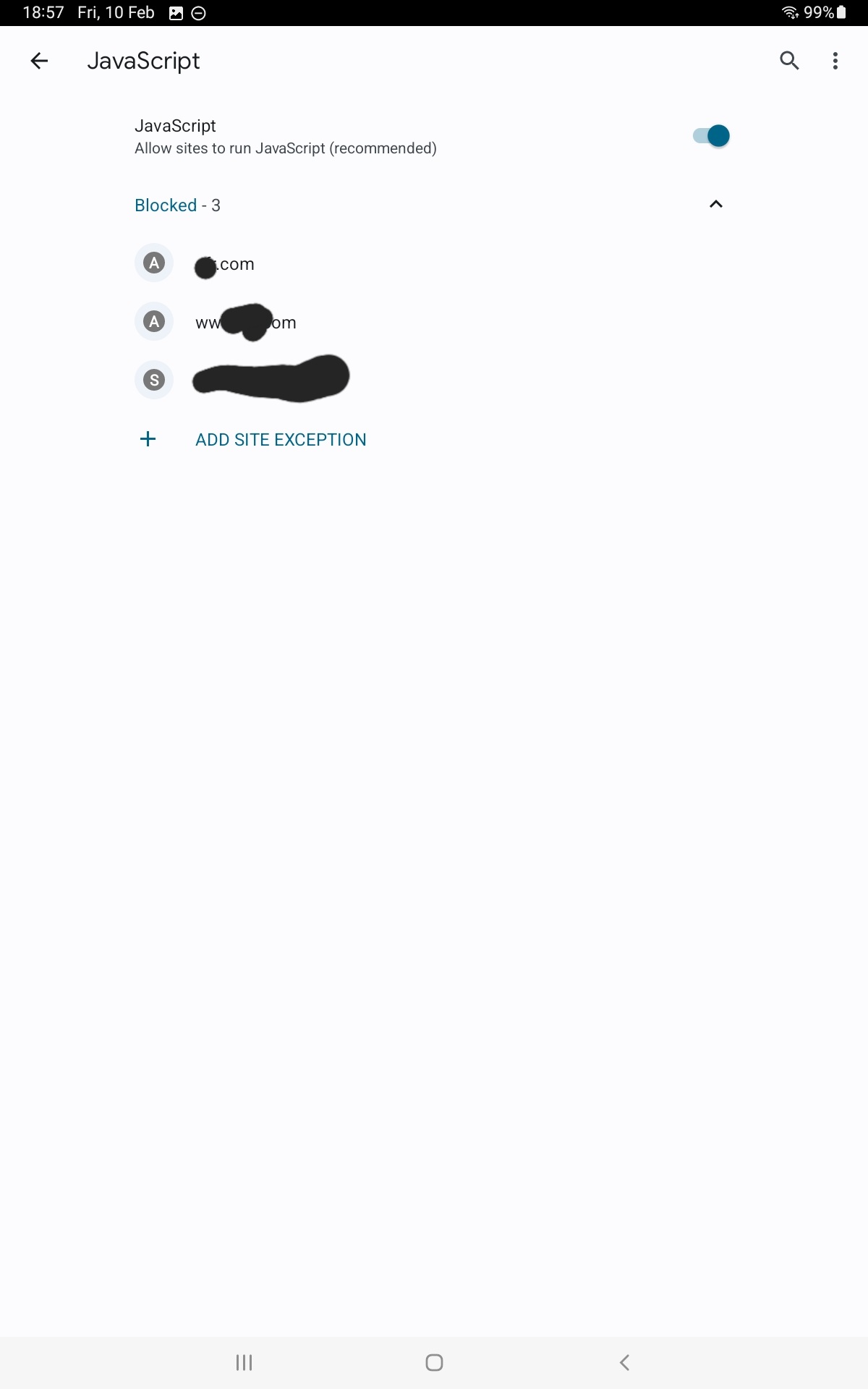This screenshot has width=868, height=1389.
Task: Open the three-dot overflow menu
Action: coord(835,61)
